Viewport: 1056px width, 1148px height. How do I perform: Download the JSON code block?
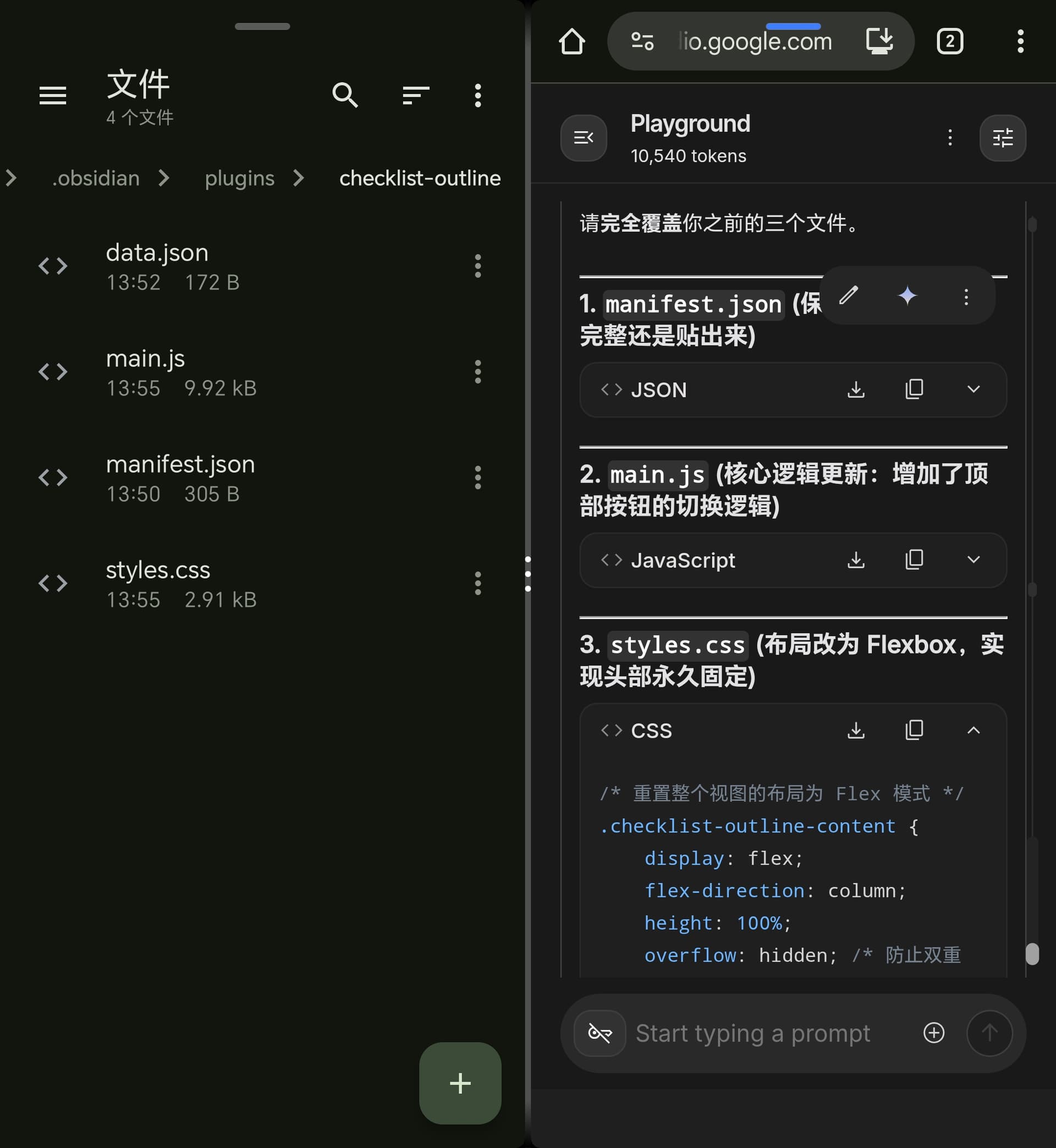click(855, 389)
